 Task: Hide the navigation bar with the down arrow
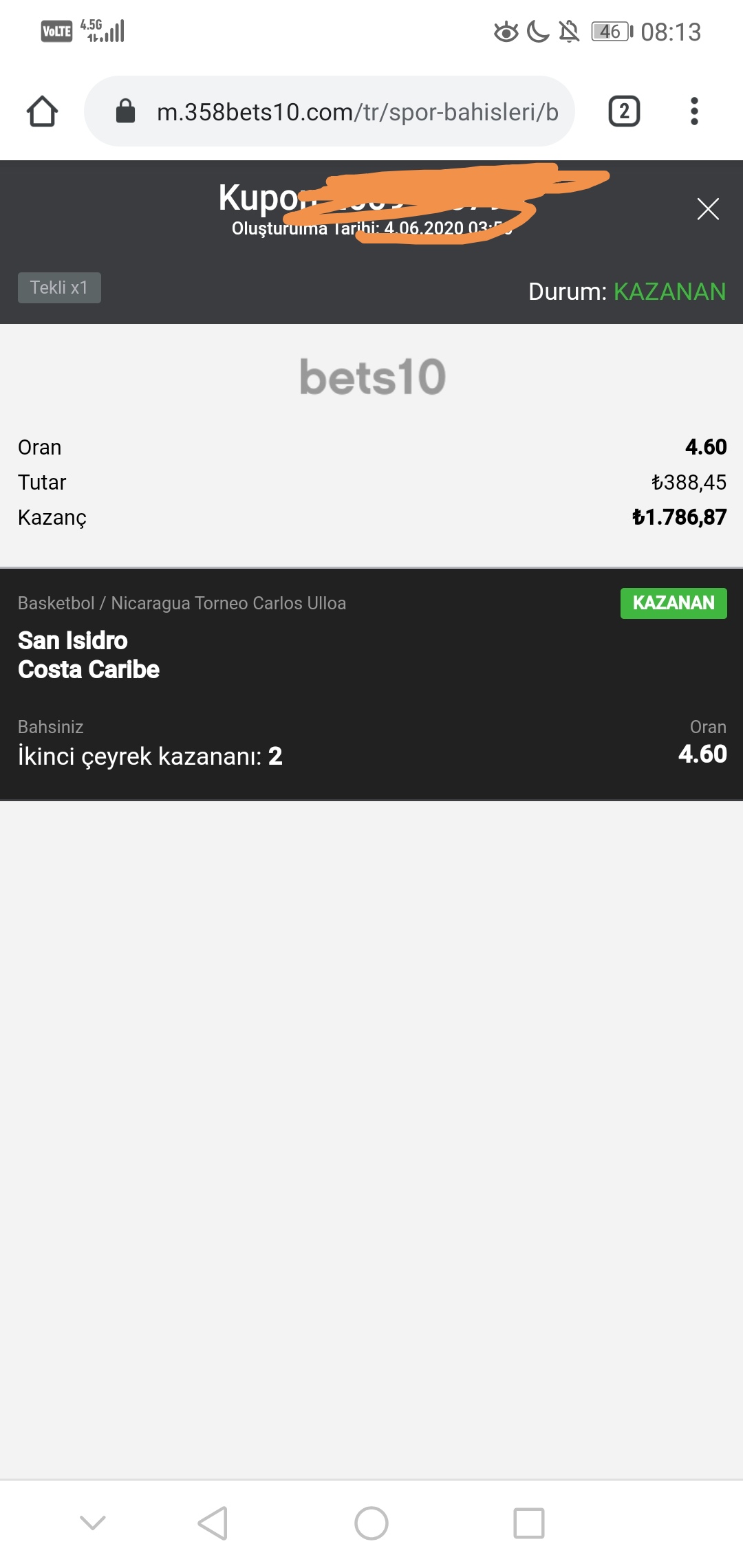pyautogui.click(x=93, y=1523)
